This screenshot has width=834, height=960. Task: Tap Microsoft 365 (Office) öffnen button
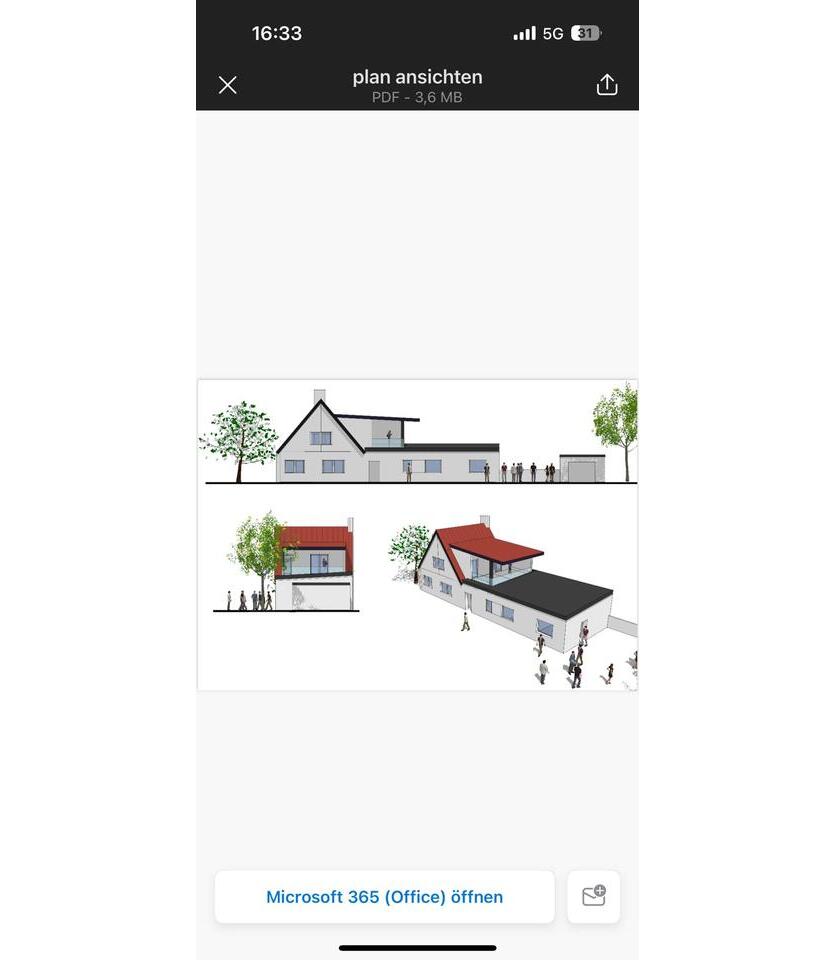point(384,897)
